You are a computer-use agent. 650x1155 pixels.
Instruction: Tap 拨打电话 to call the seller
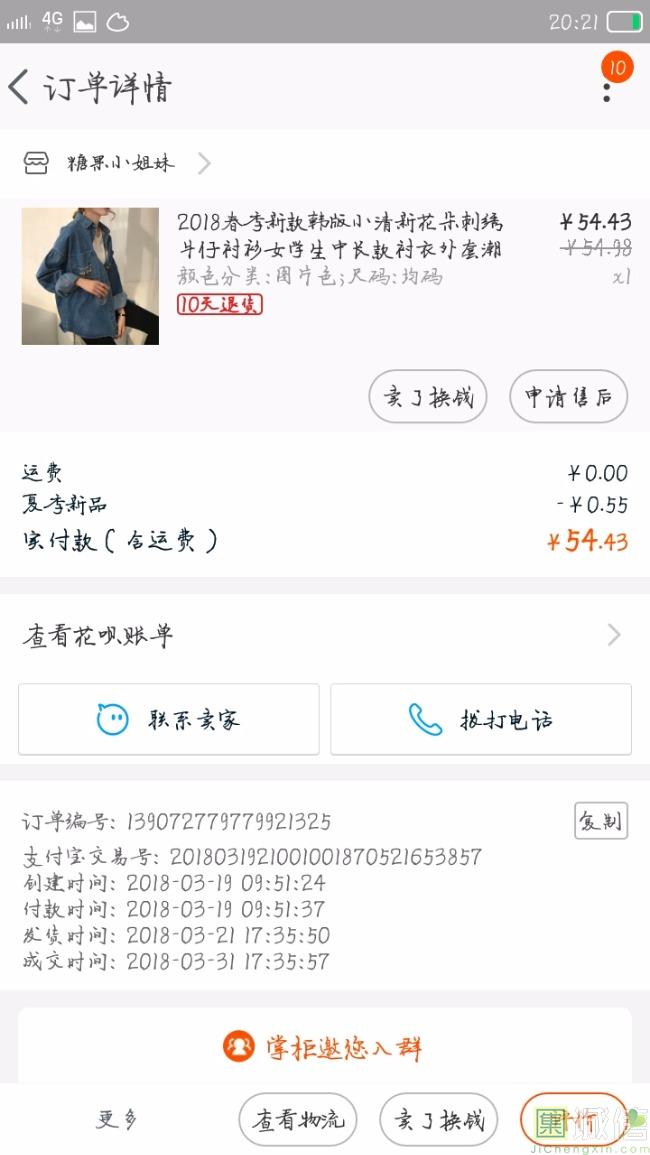(x=481, y=719)
